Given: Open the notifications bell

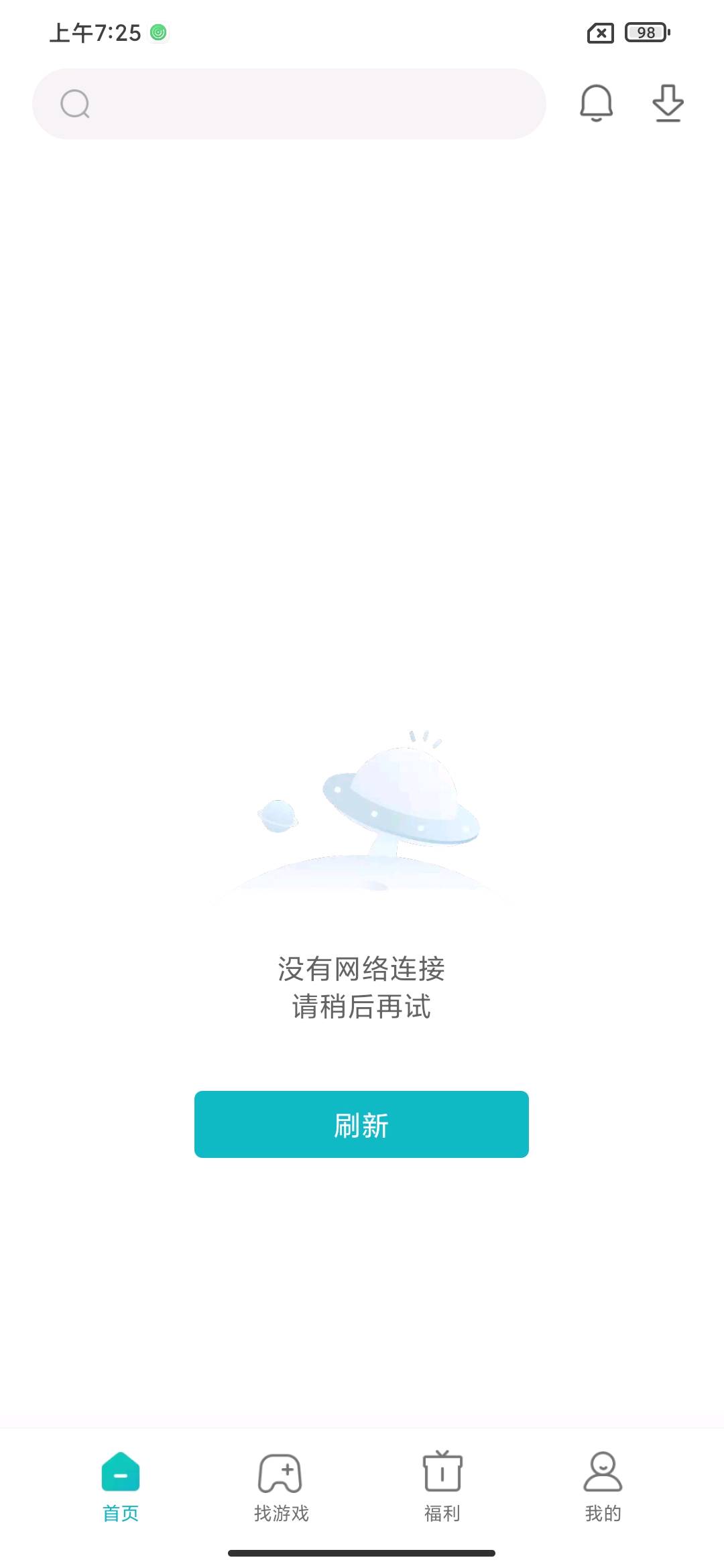Looking at the screenshot, I should 596,103.
